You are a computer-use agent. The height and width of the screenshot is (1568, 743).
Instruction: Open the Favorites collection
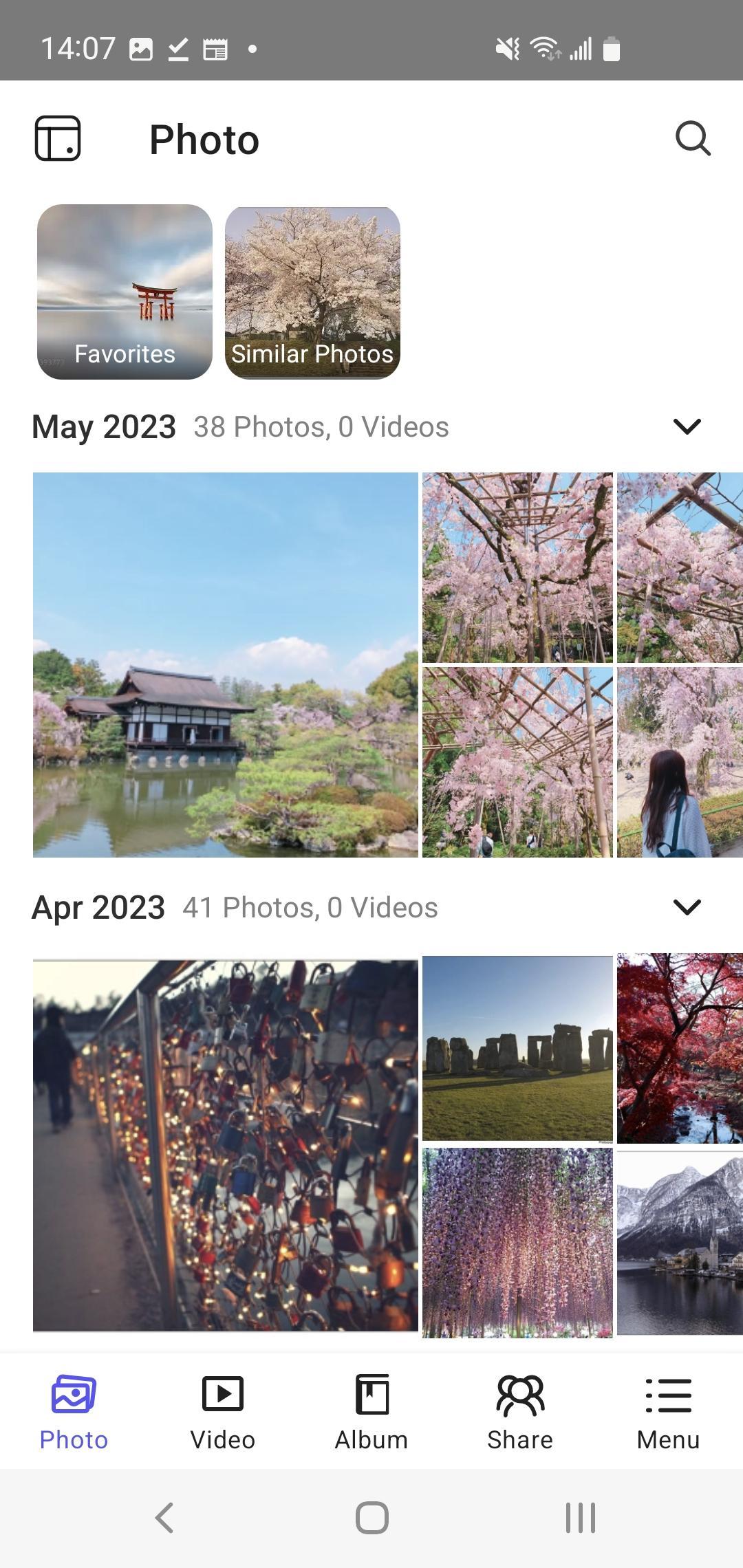(x=125, y=292)
